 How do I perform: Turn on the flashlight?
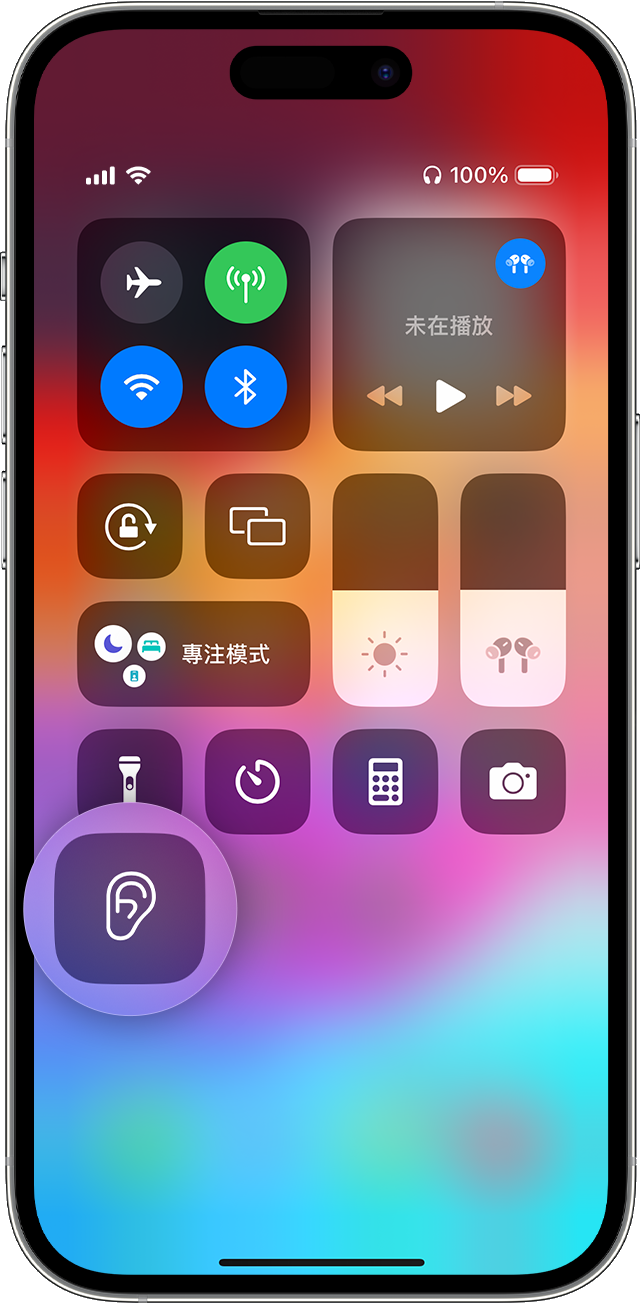(x=130, y=770)
